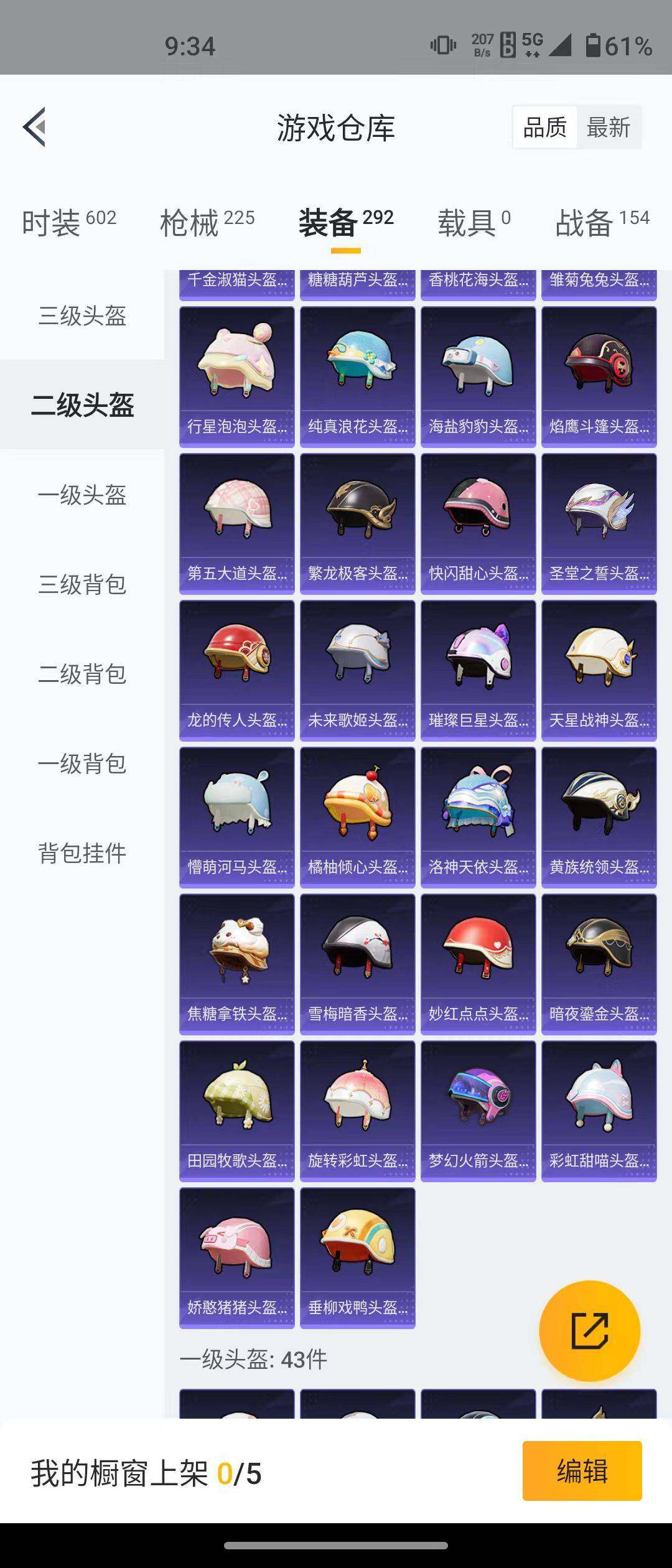Open the 梦幻火箭头盔 item
Viewport: 672px width, 1568px height.
click(478, 1111)
